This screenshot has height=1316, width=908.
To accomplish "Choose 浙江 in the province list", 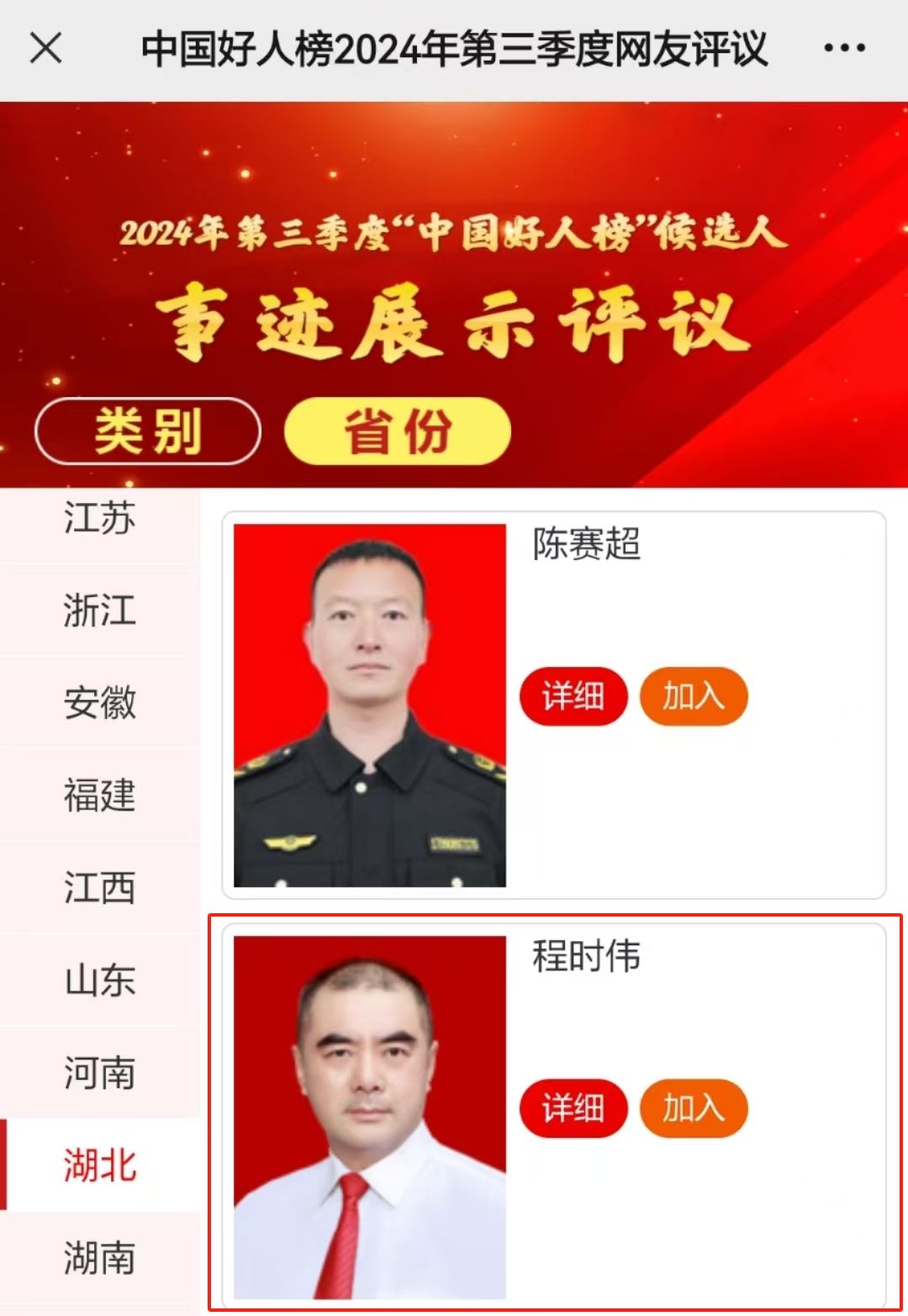I will 99,610.
